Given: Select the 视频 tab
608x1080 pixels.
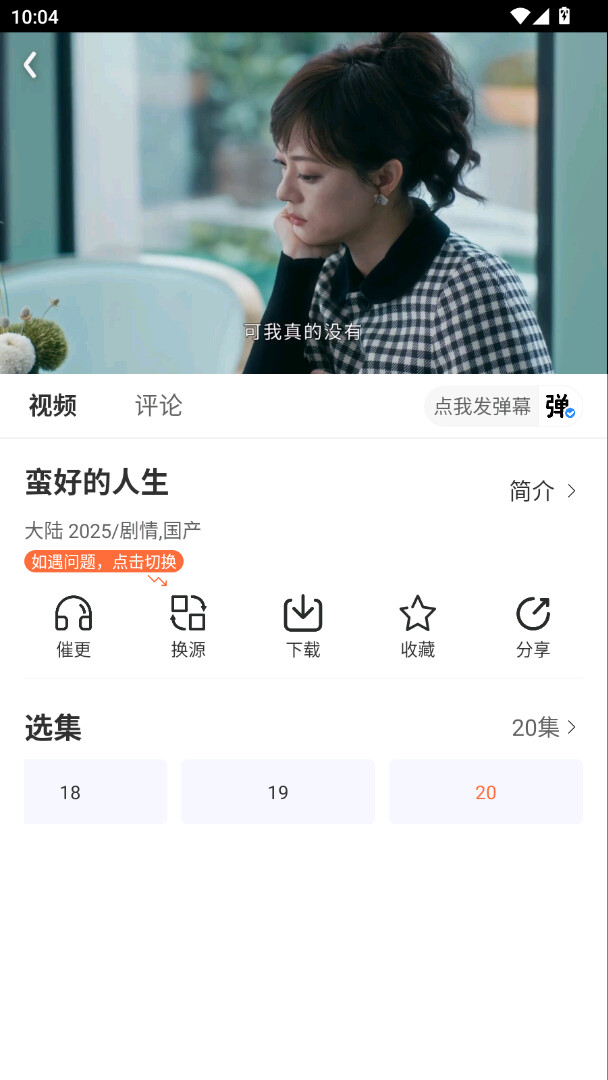Looking at the screenshot, I should click(x=52, y=405).
